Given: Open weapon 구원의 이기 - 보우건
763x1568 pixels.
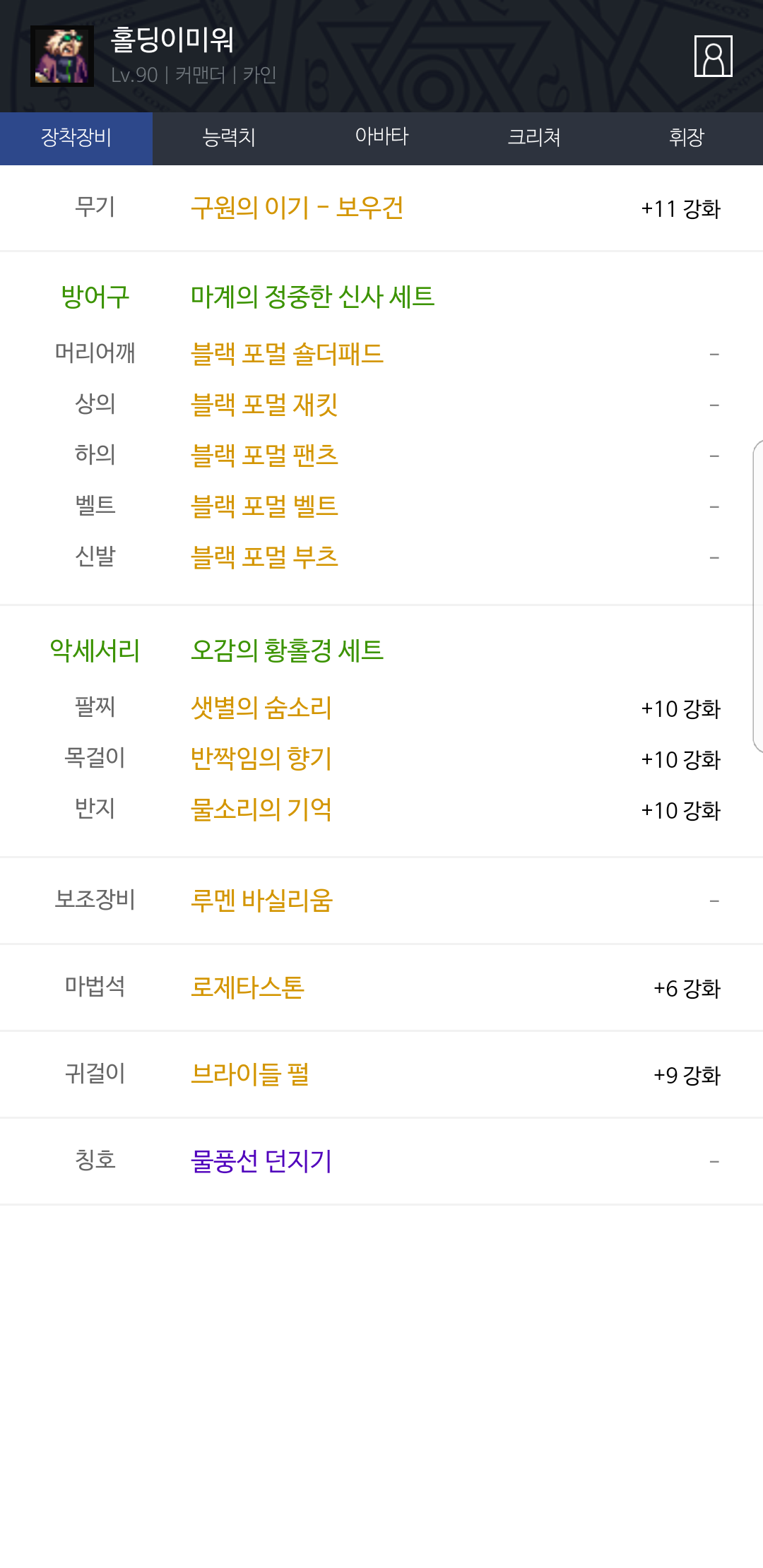Looking at the screenshot, I should coord(297,208).
